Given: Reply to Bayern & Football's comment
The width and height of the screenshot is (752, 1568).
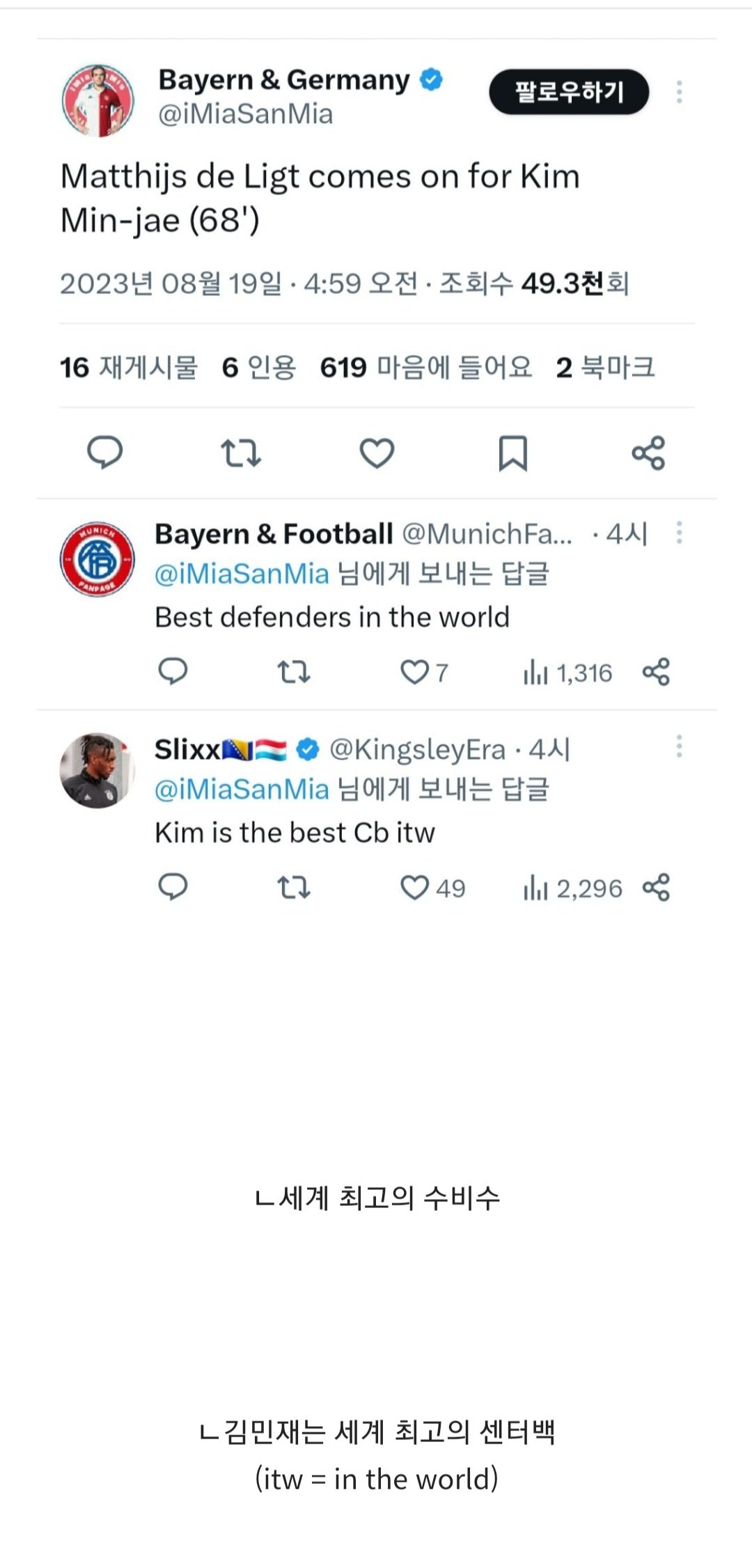Looking at the screenshot, I should tap(173, 672).
